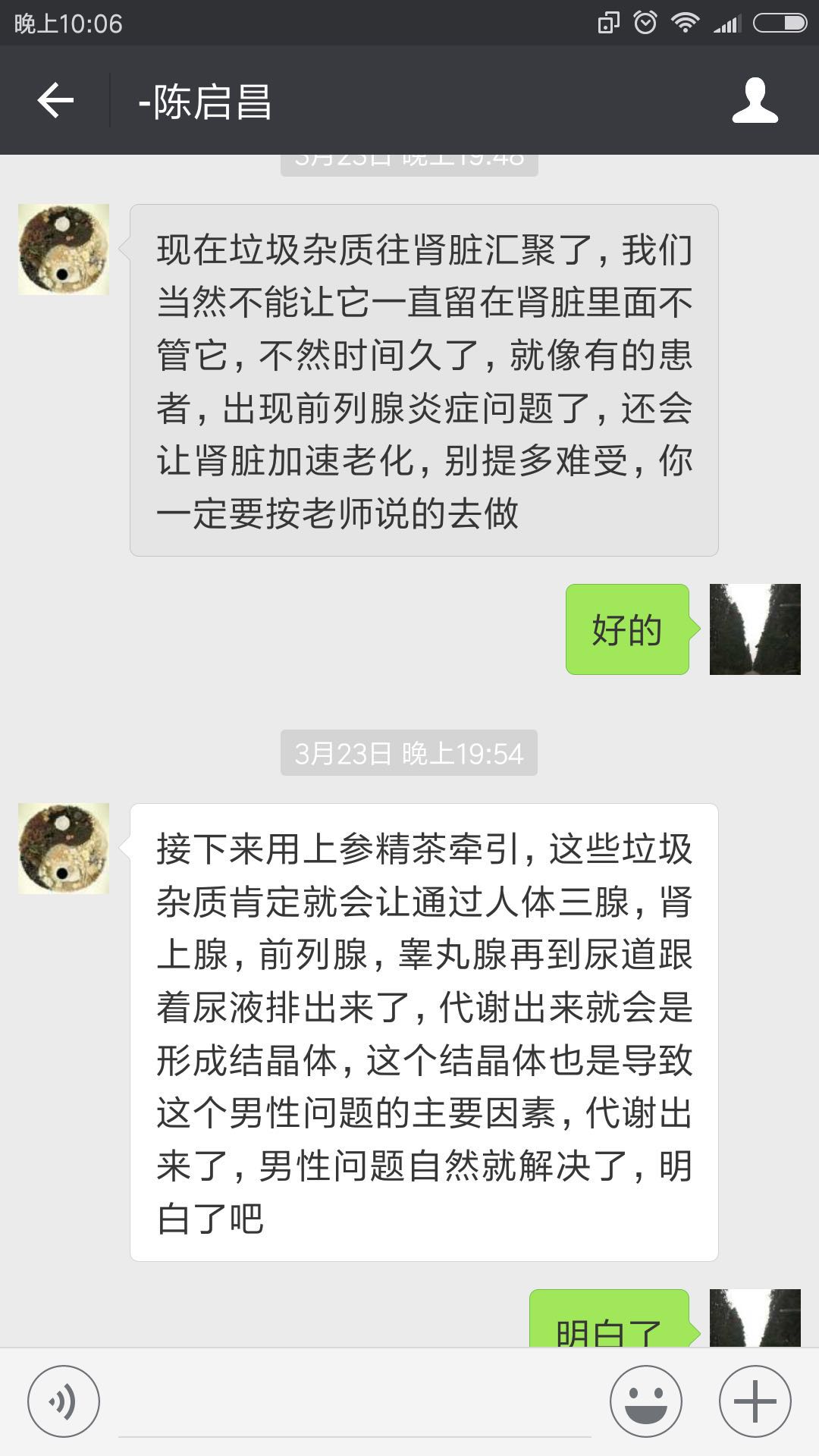Open contact avatar beside 接下来用上参精茶 message
Screen dimensions: 819x1456
[64, 849]
